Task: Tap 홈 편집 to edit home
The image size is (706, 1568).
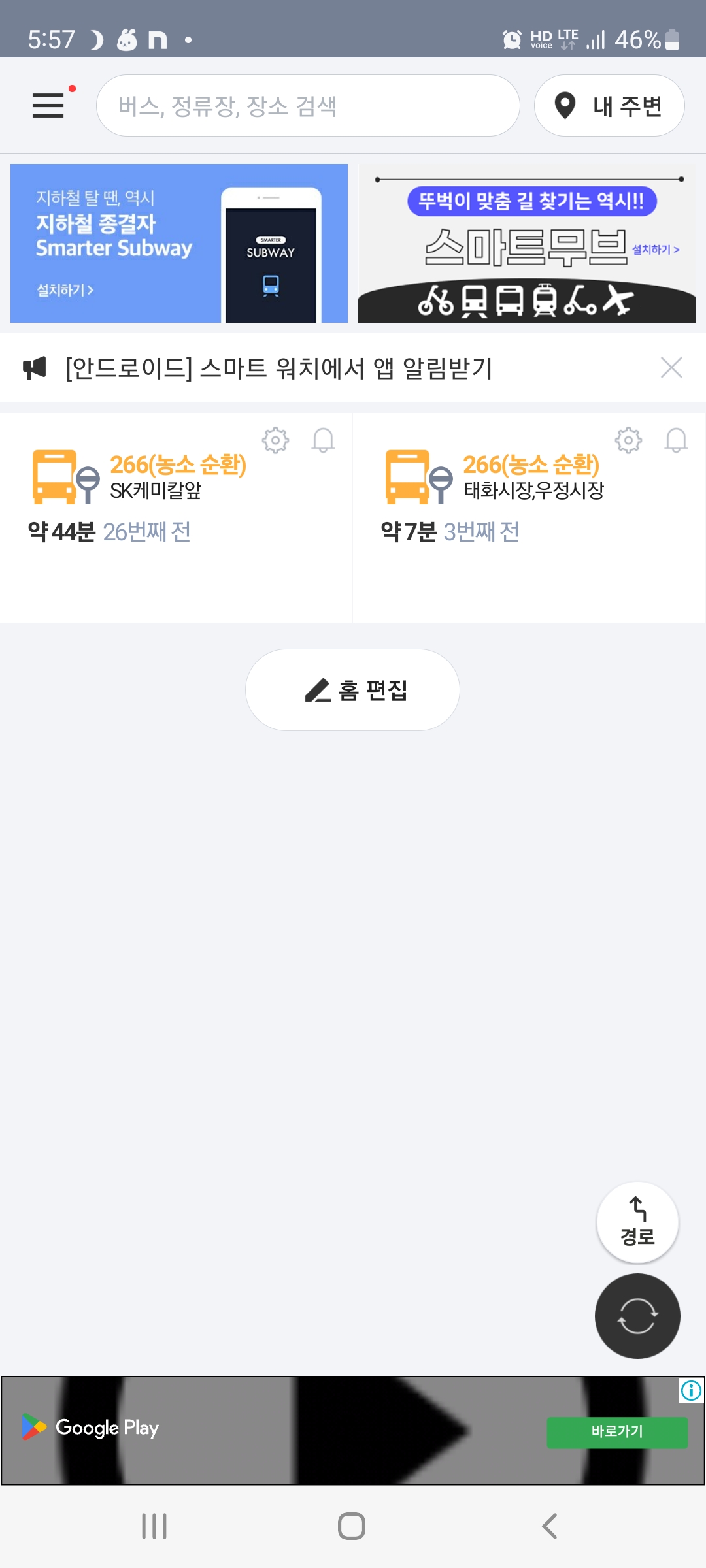Action: point(352,690)
